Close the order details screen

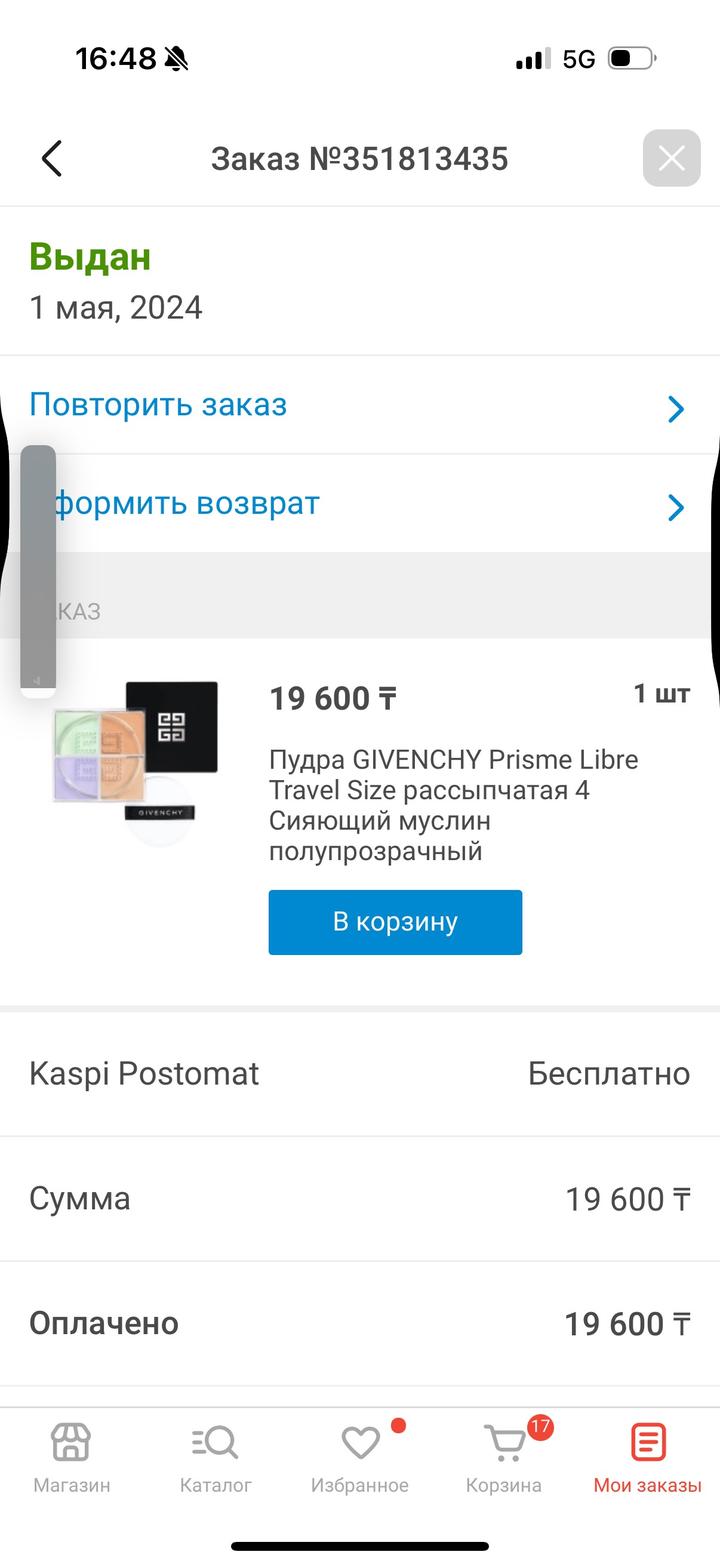pos(671,158)
